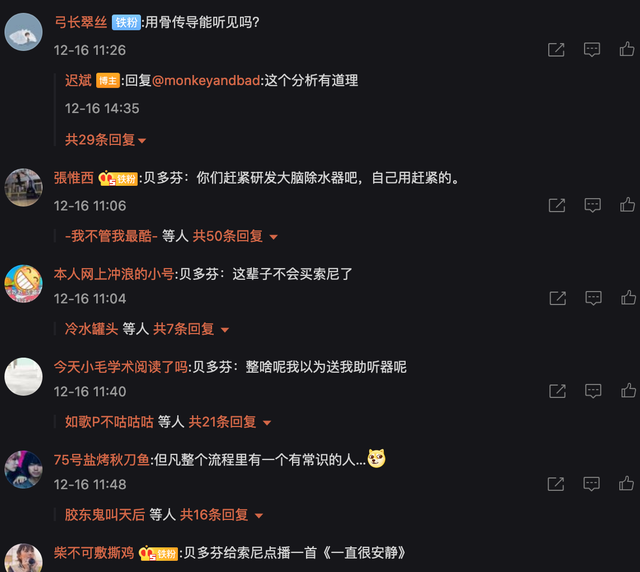Open 弓长翠丝's avatar
Image resolution: width=640 pixels, height=572 pixels.
[x=23, y=35]
